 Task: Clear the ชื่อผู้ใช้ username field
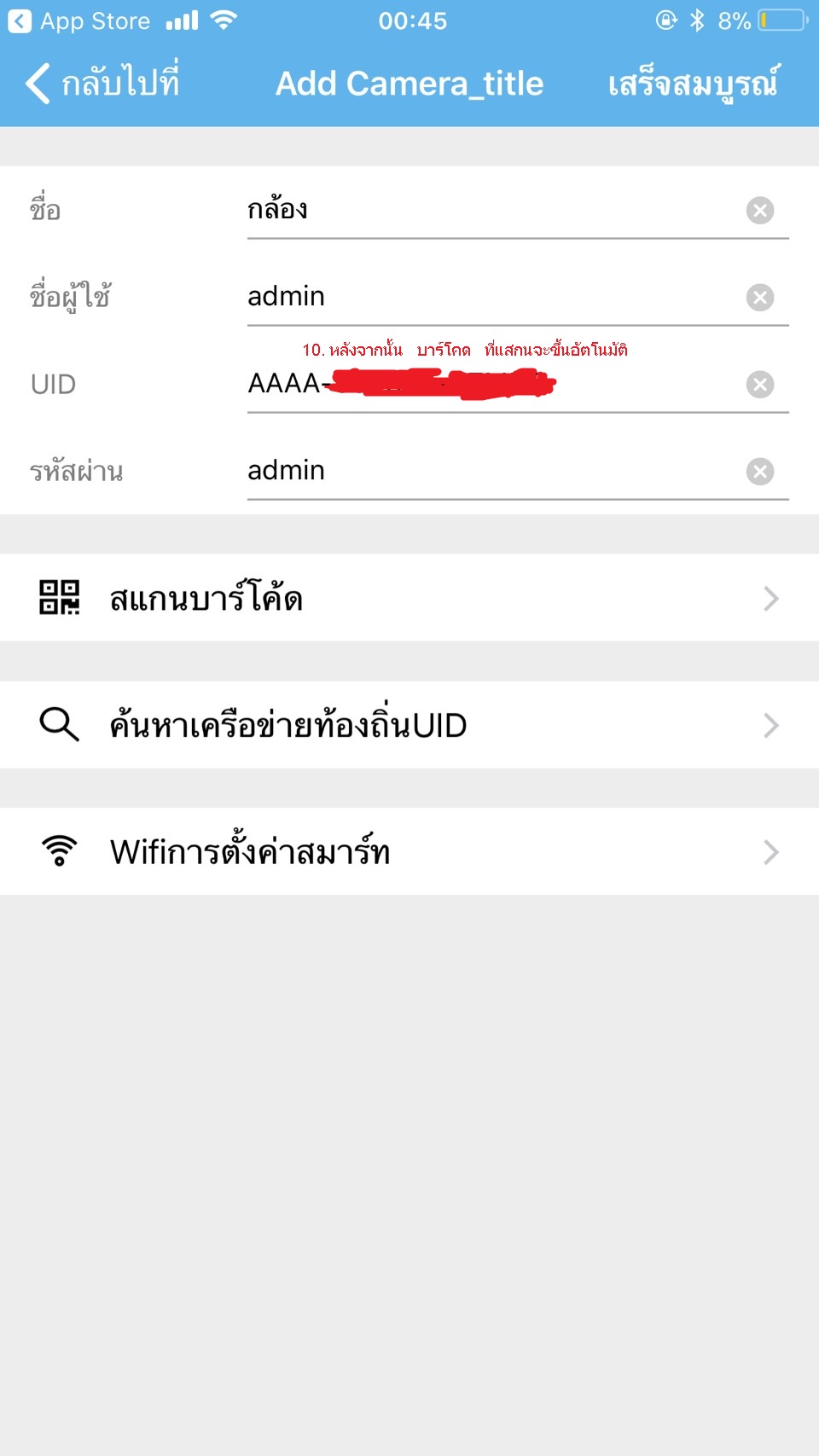(x=760, y=298)
